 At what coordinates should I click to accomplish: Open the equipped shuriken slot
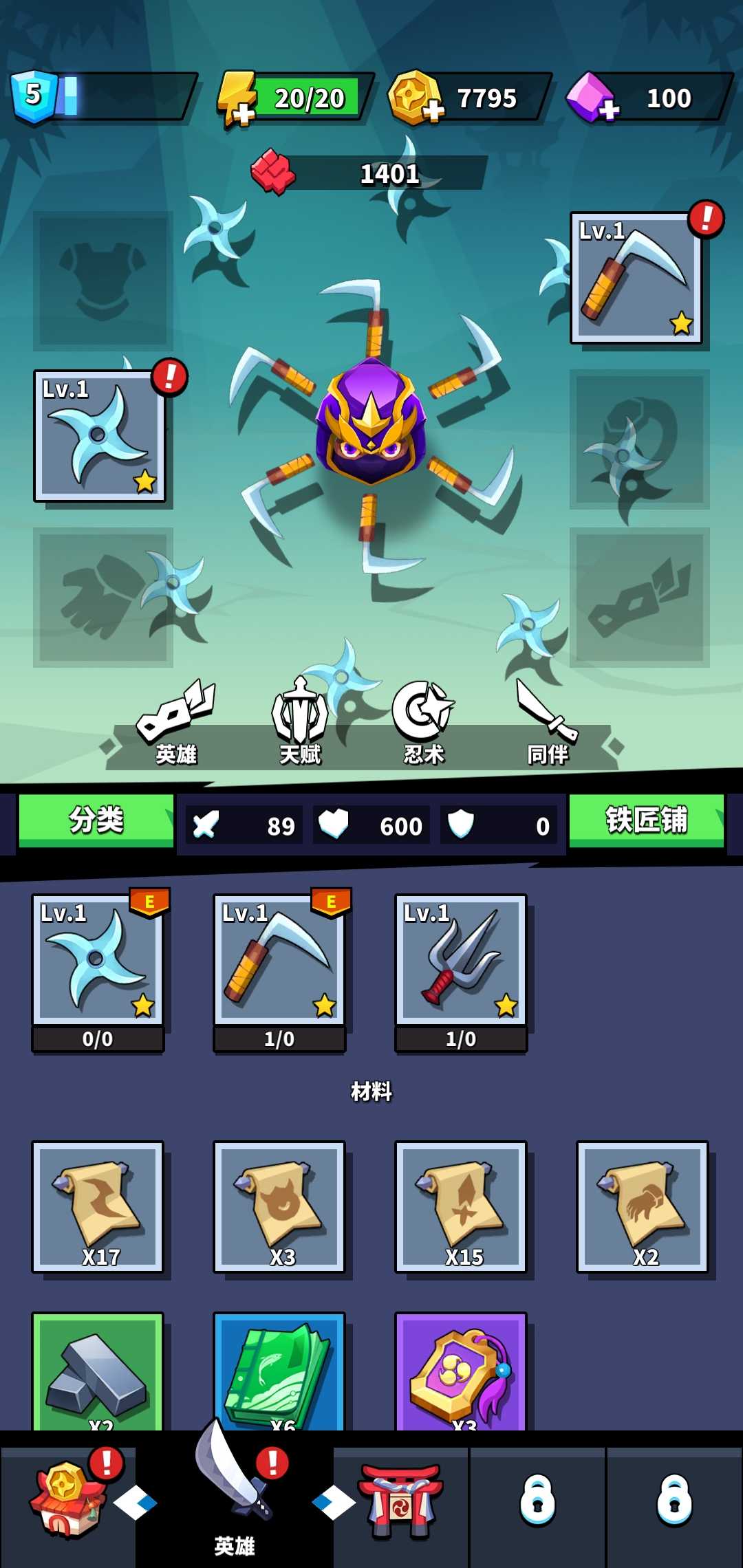[x=100, y=436]
